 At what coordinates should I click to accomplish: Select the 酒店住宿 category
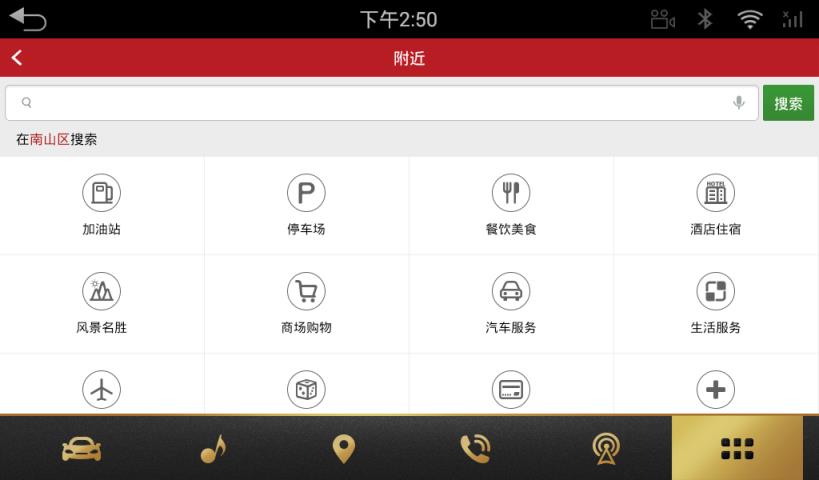click(716, 205)
